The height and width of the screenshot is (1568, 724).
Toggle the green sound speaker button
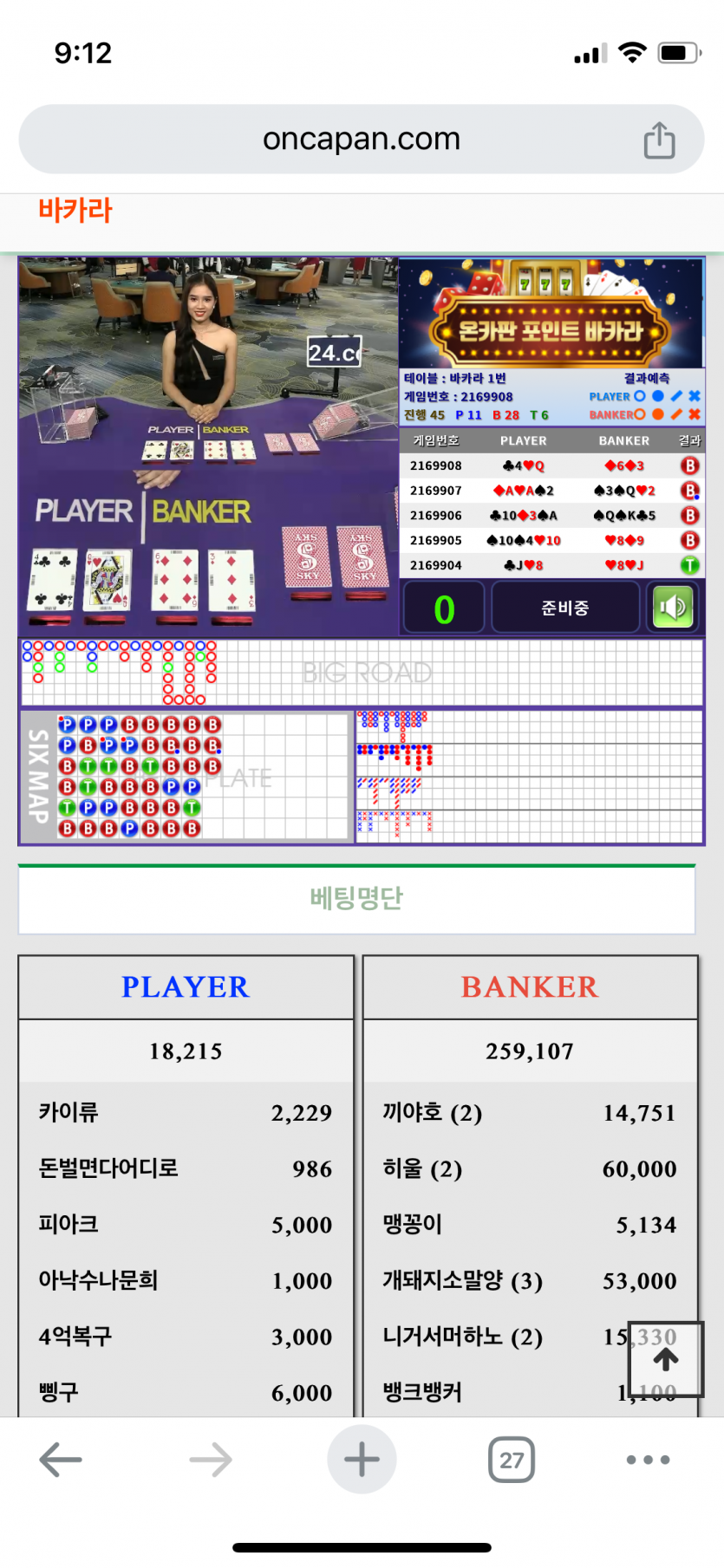pos(673,608)
